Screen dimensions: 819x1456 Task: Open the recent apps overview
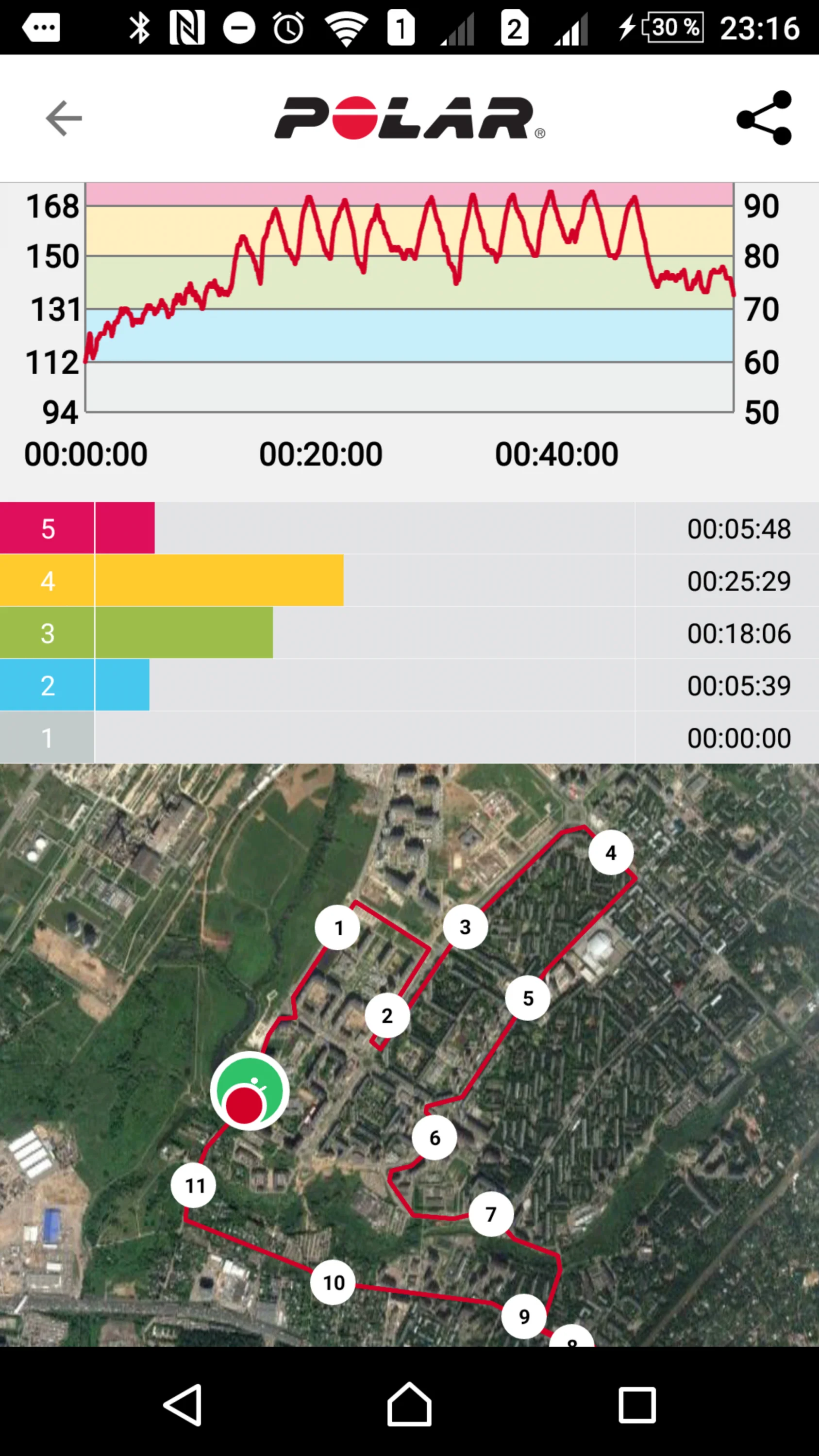click(637, 1404)
